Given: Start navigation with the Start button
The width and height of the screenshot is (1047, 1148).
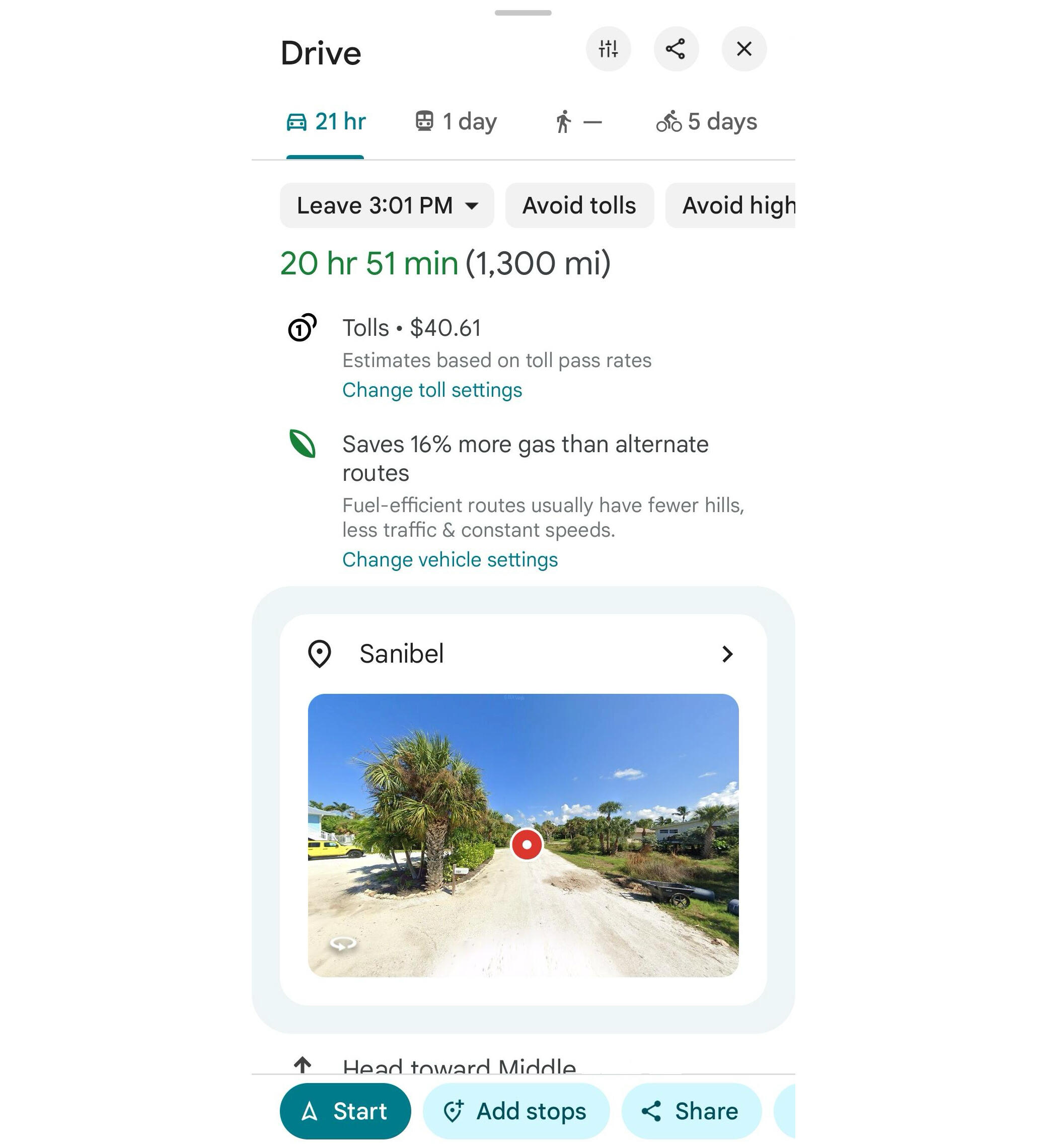Looking at the screenshot, I should tap(345, 1111).
